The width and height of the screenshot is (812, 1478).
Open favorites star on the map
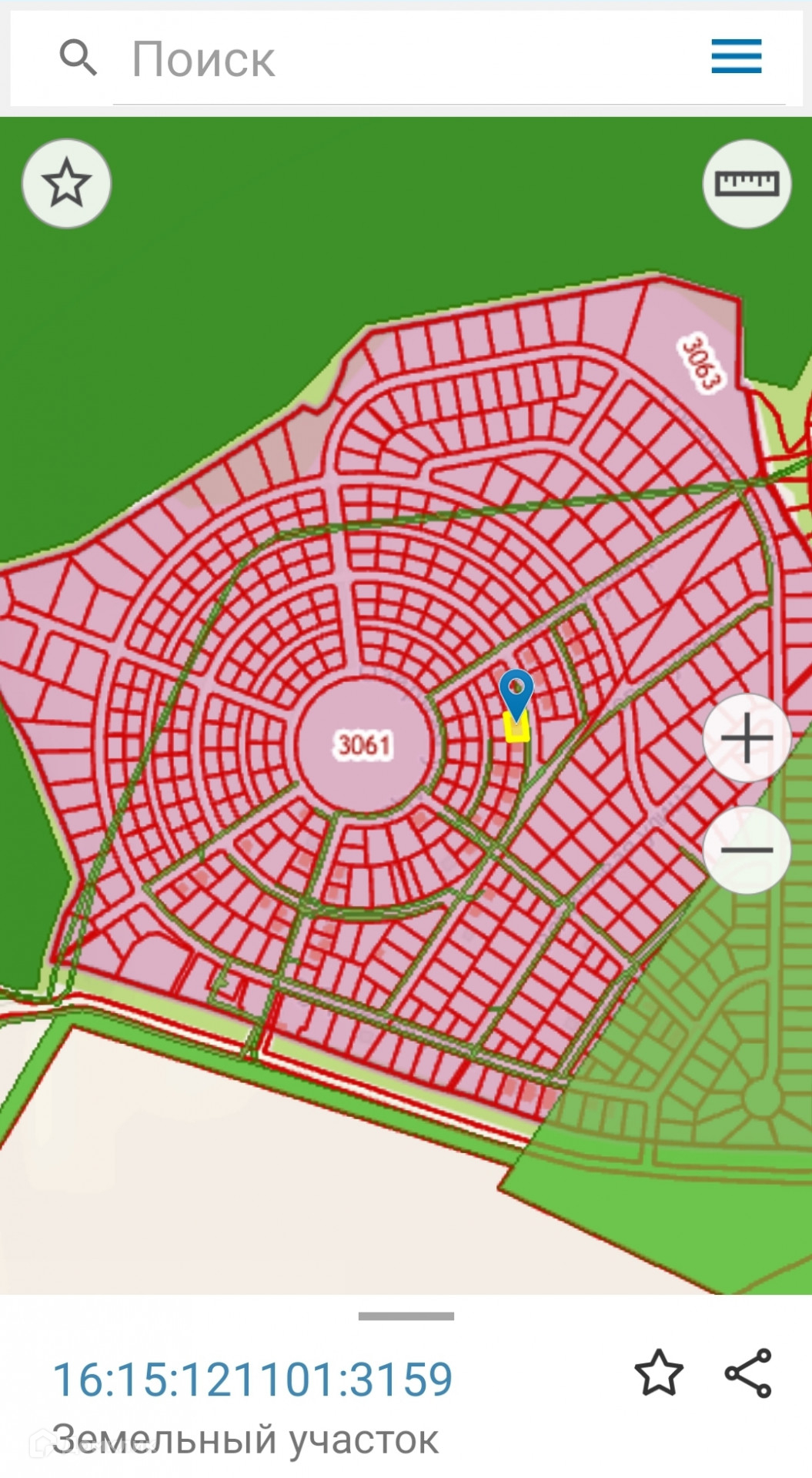click(67, 183)
